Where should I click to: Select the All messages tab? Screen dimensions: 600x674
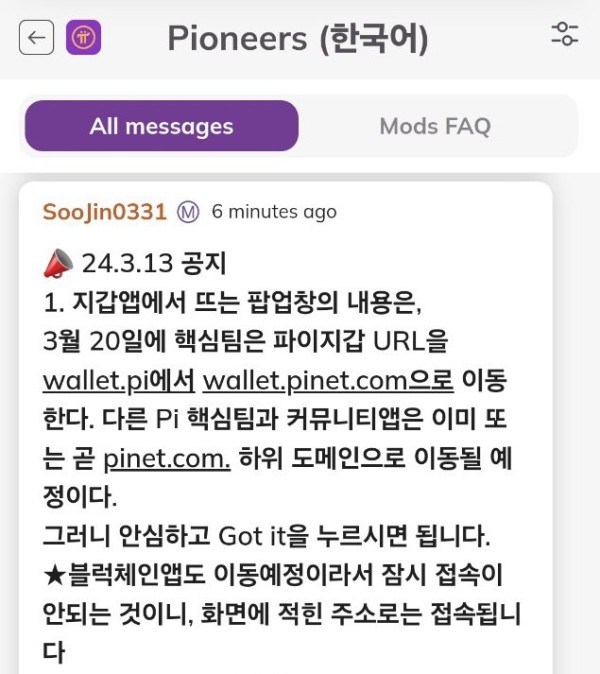tap(161, 127)
